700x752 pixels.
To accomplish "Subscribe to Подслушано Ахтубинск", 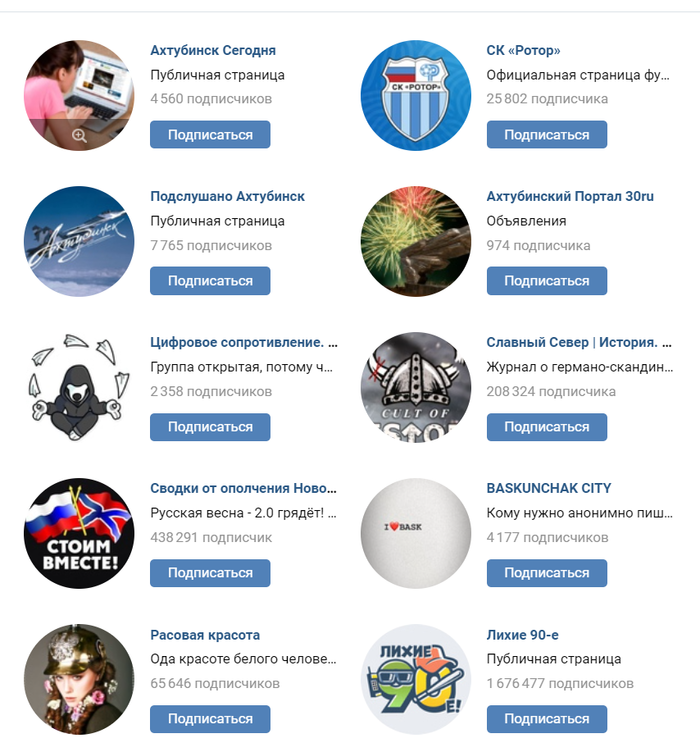I will coord(210,281).
